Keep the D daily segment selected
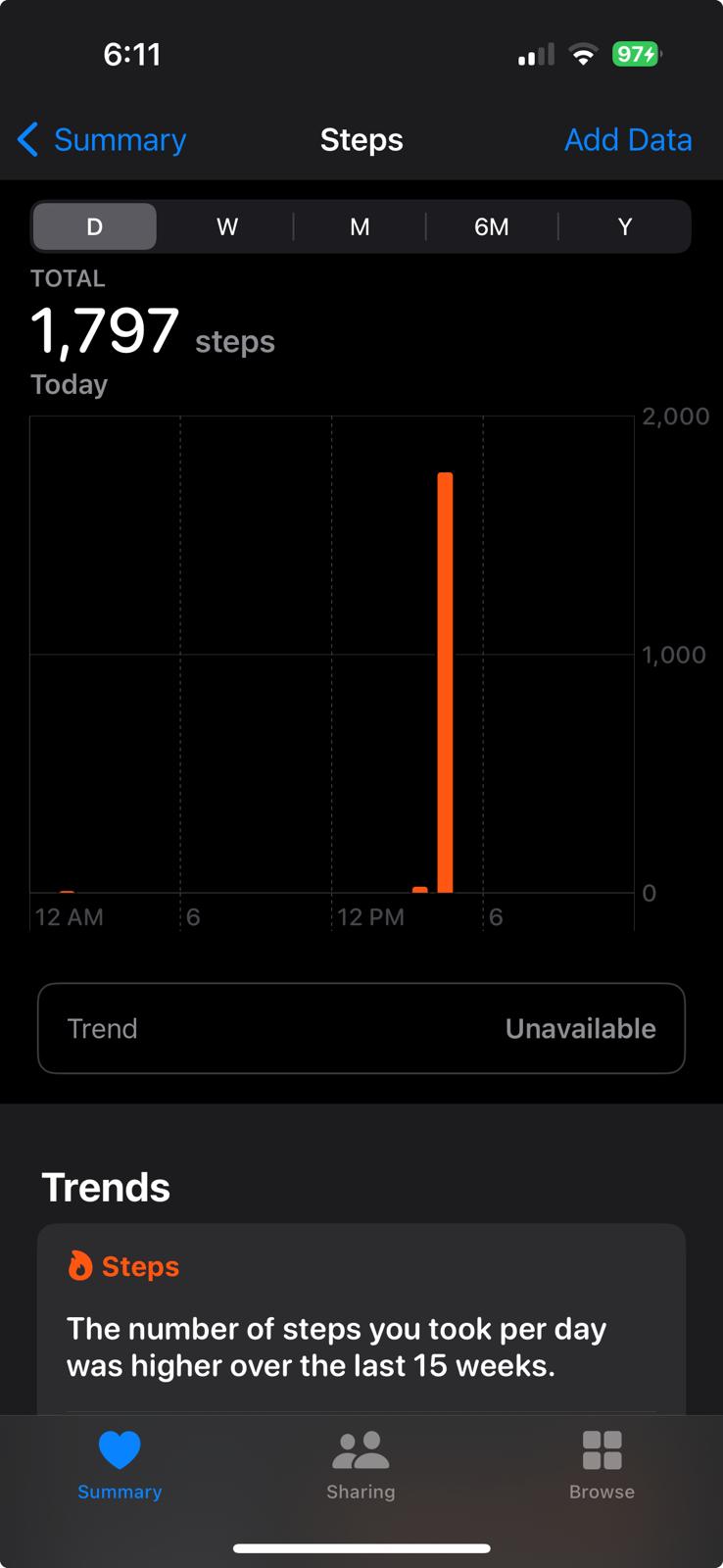Image resolution: width=723 pixels, height=1568 pixels. click(94, 226)
